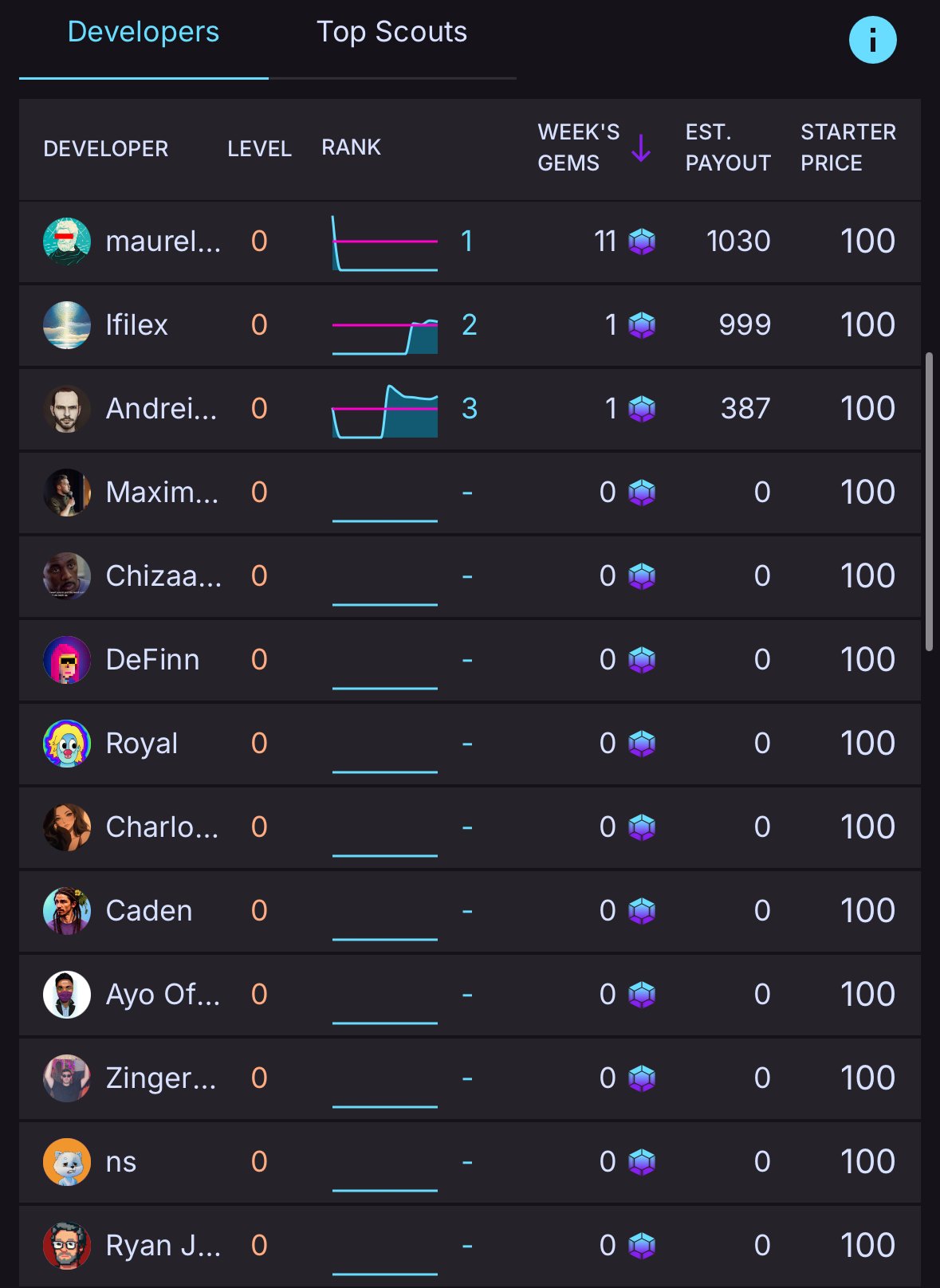Open DeFinn developer row
Screen dimensions: 940x1288
152,660
